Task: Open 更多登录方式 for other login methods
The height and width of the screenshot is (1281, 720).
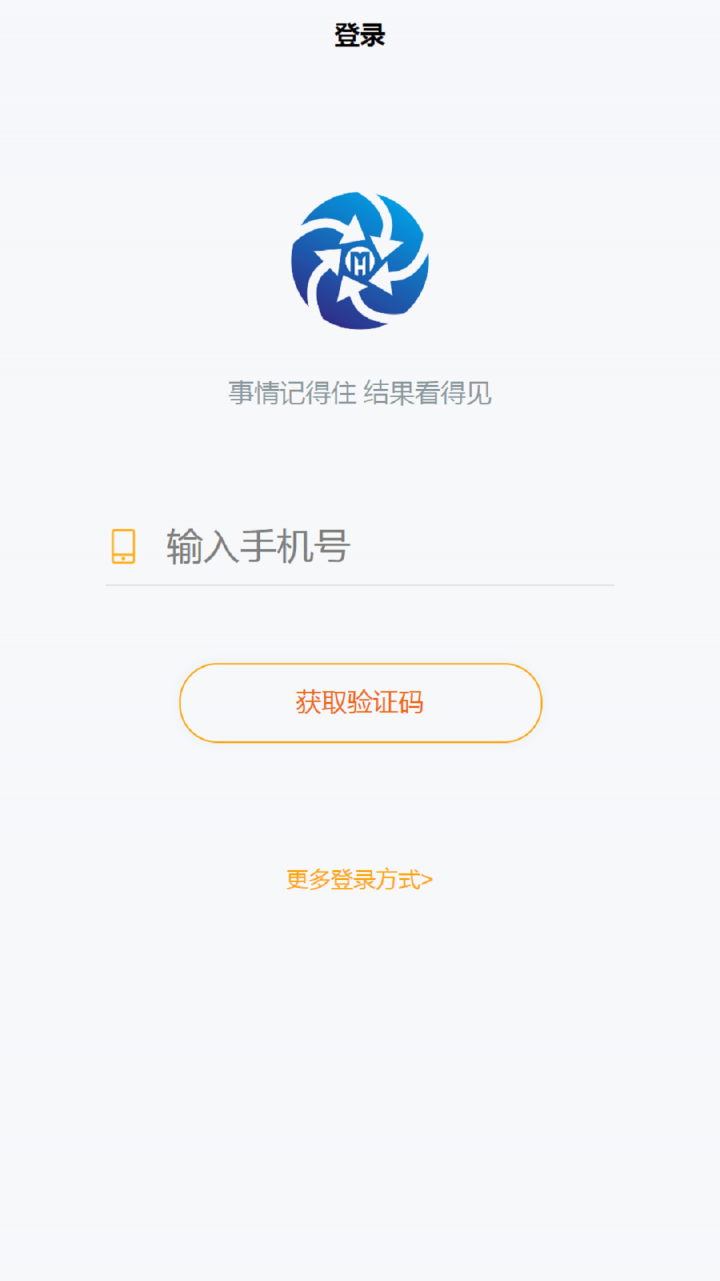Action: 359,880
